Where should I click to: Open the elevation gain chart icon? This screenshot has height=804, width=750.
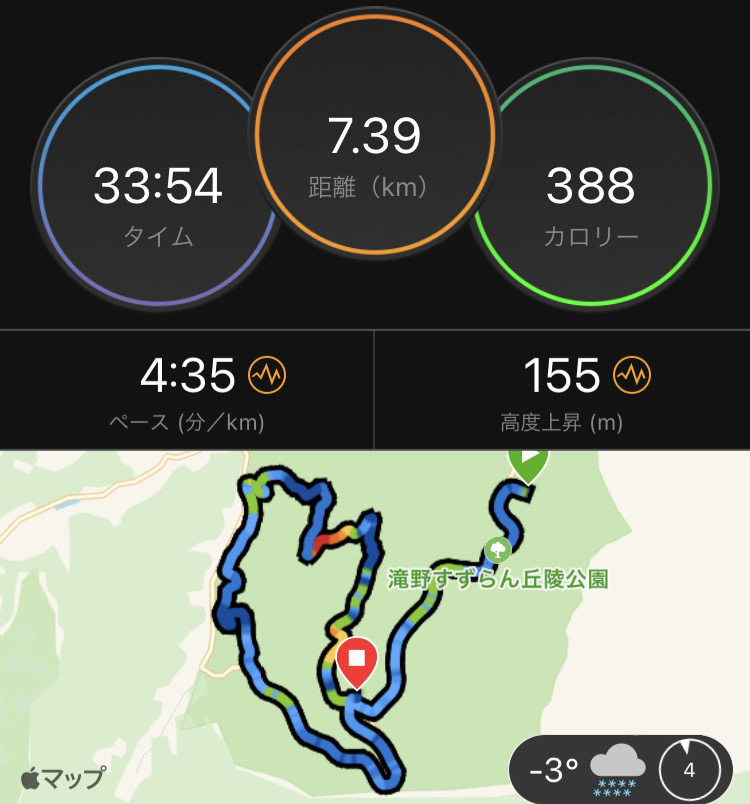coord(632,376)
